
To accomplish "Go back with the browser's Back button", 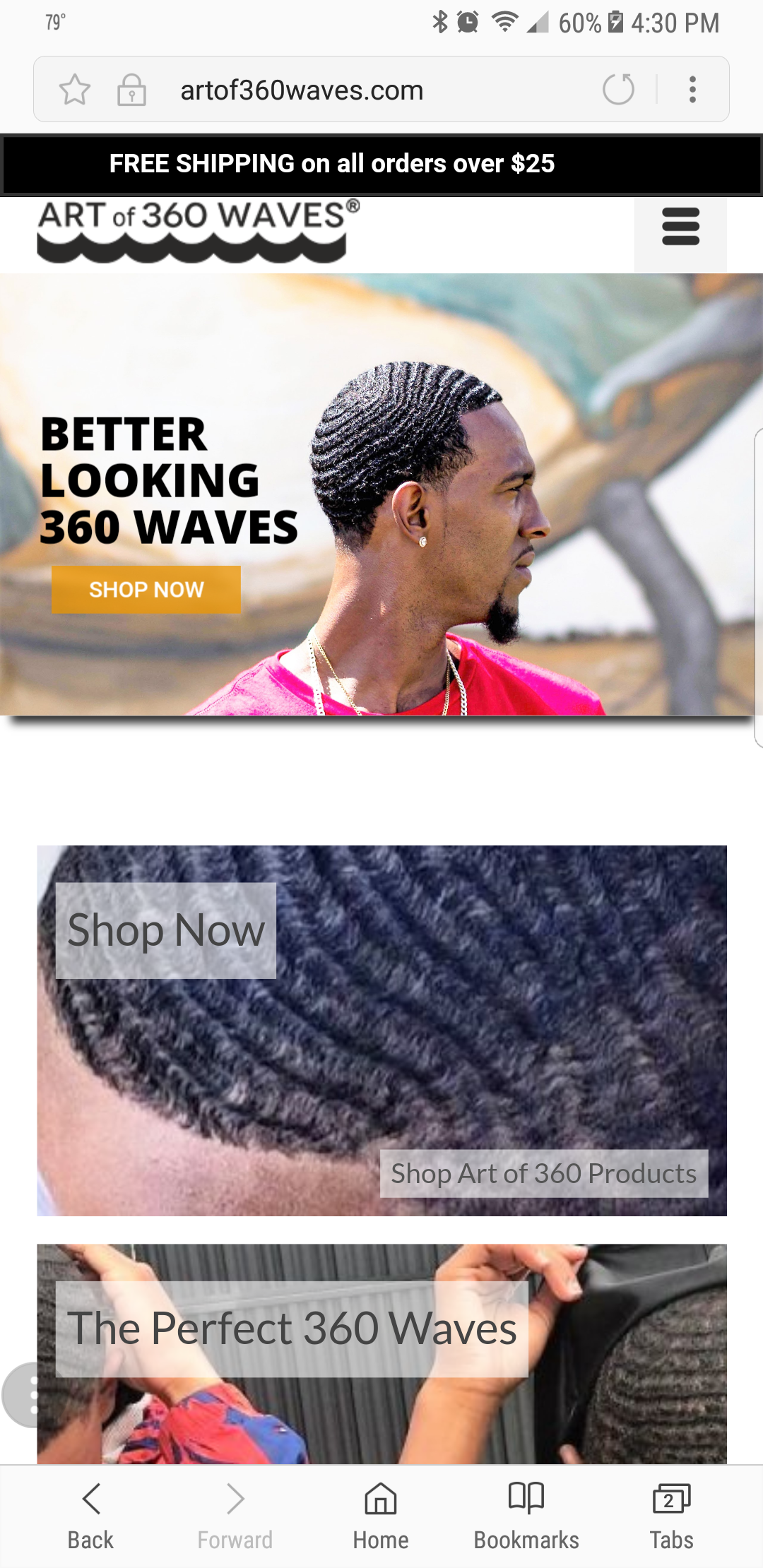I will pos(90,1515).
